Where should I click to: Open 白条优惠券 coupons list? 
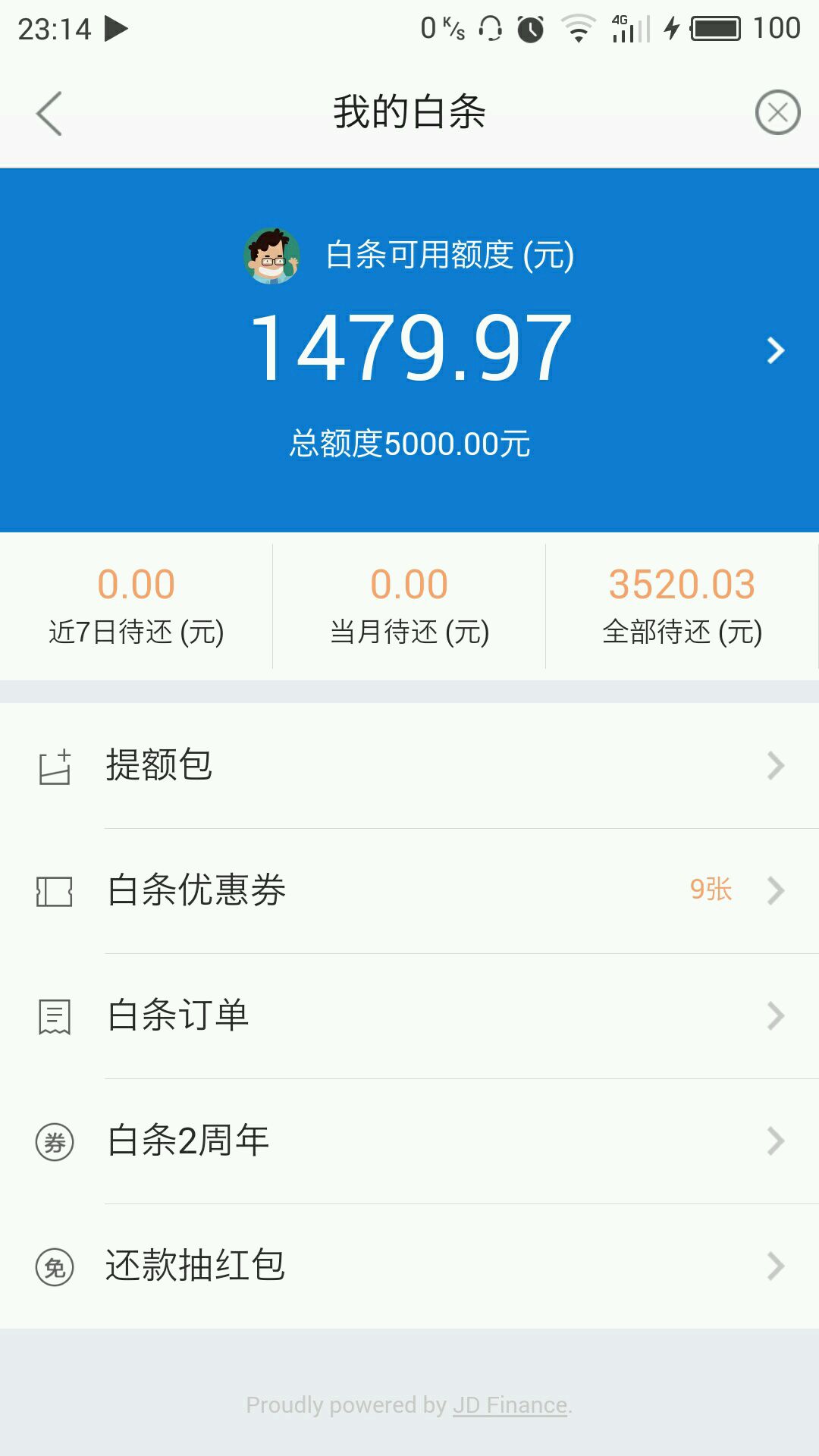point(409,891)
